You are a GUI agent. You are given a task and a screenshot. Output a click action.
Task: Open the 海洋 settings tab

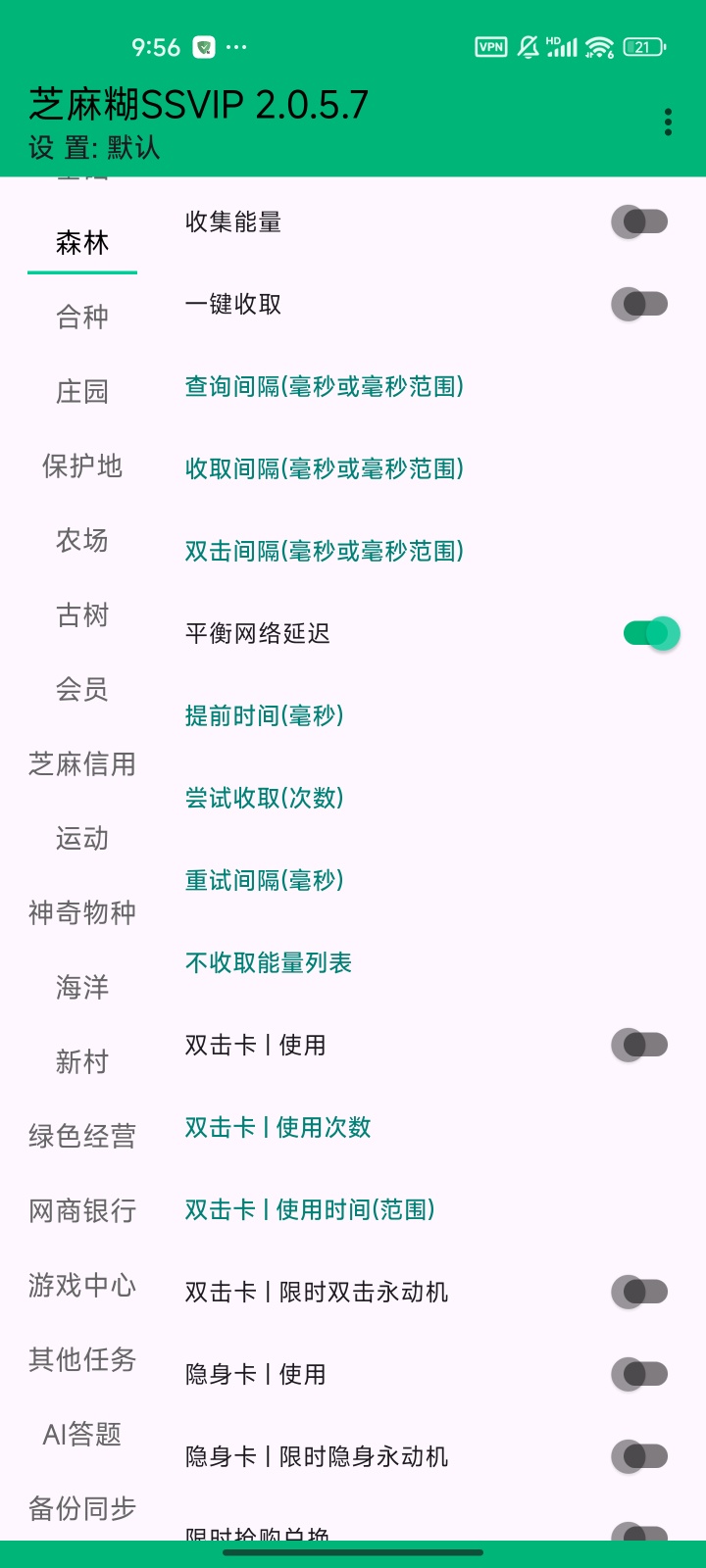82,988
